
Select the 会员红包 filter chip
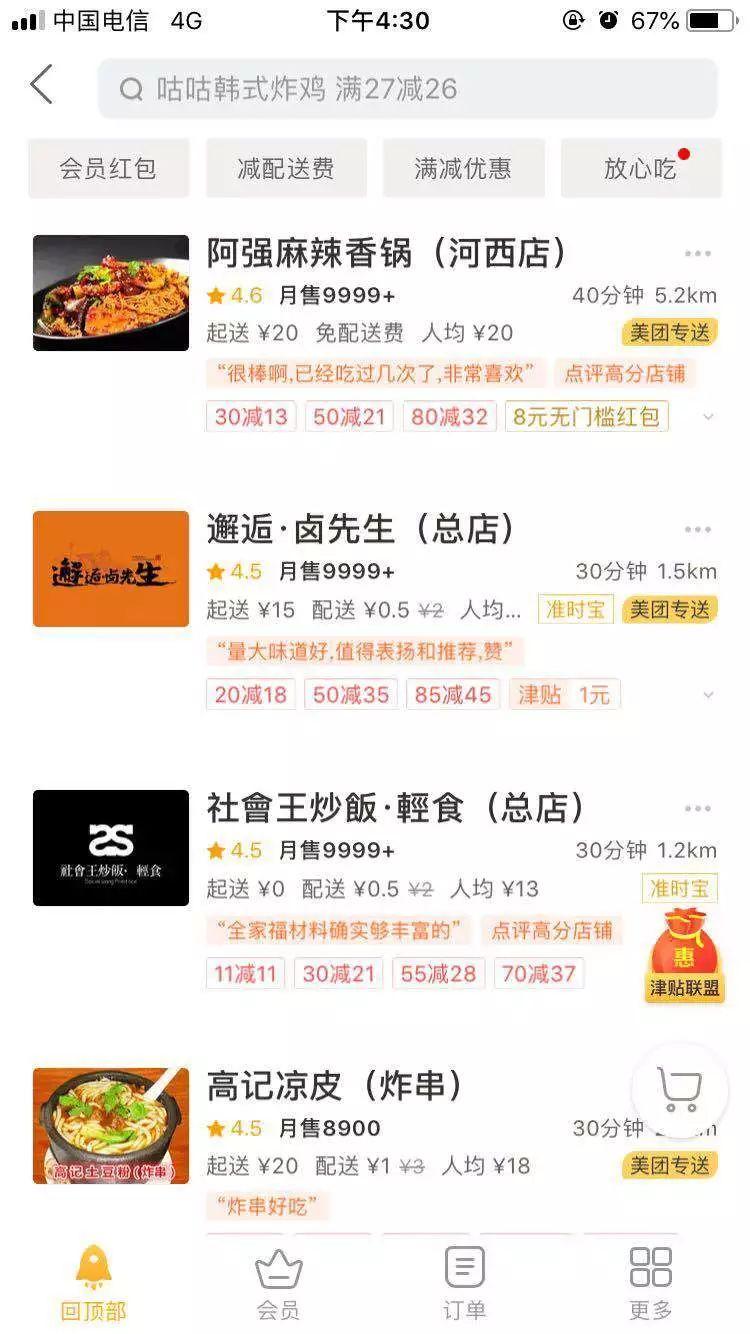click(x=108, y=168)
